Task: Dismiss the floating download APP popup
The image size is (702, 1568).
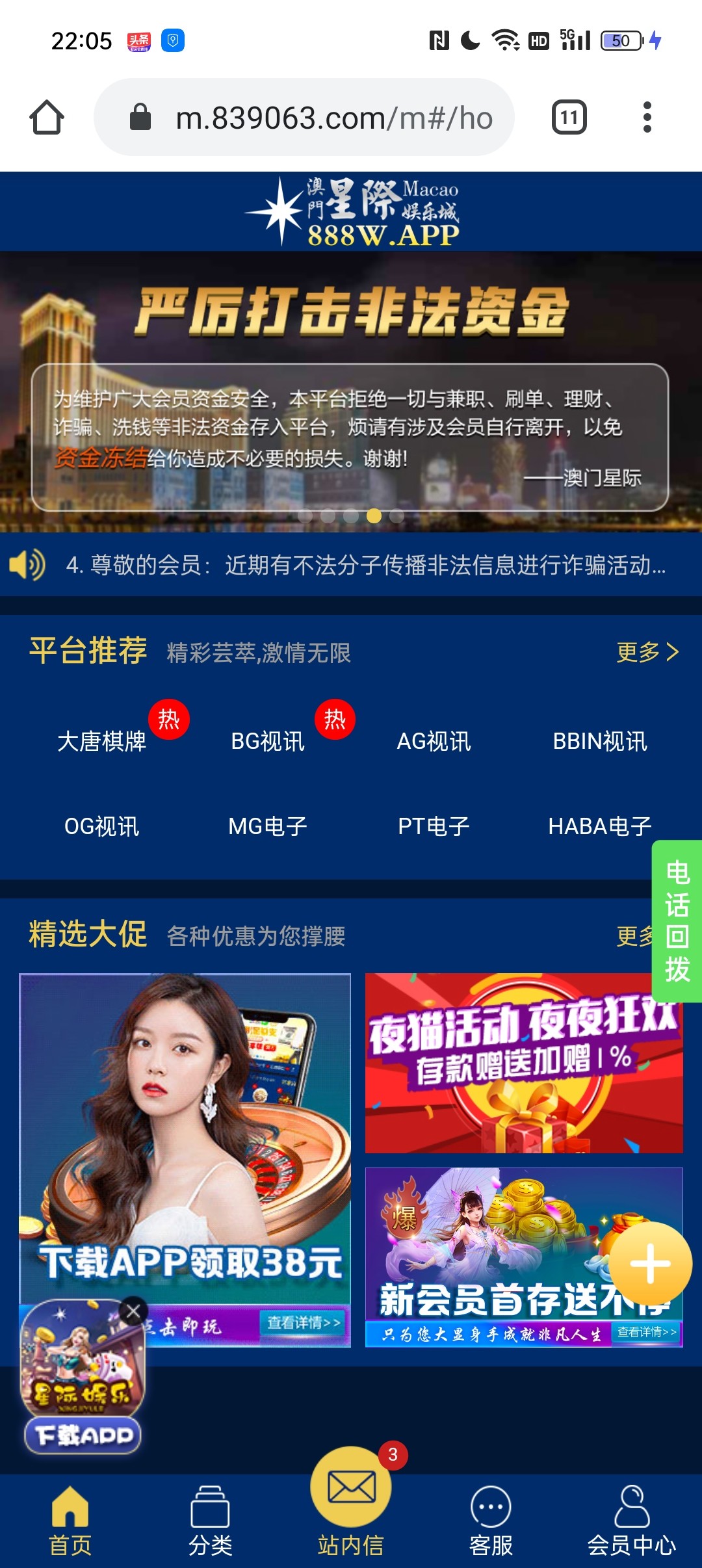Action: pos(134,1311)
